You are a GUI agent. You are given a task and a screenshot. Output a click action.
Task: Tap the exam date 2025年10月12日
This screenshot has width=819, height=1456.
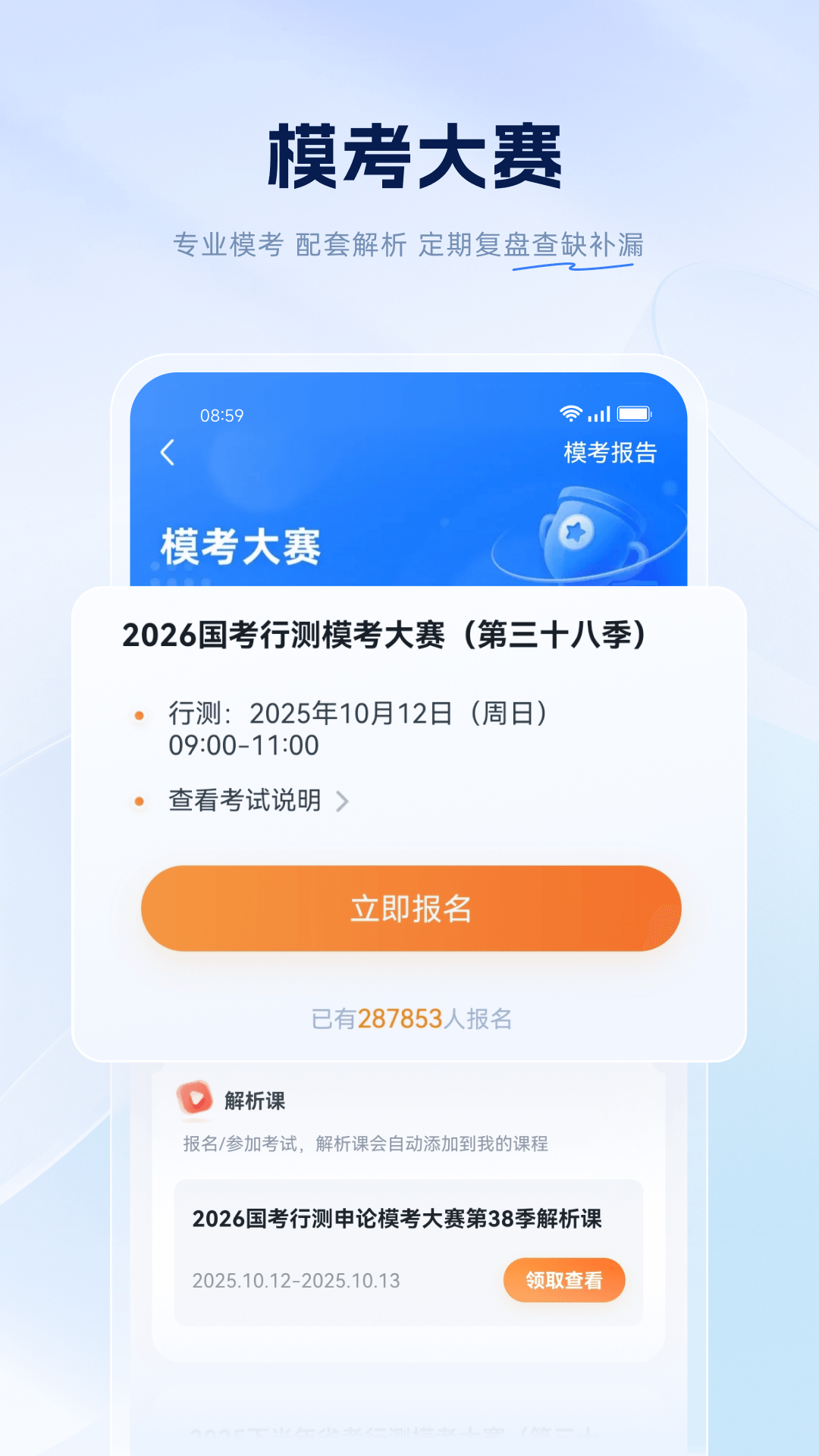coord(345,713)
